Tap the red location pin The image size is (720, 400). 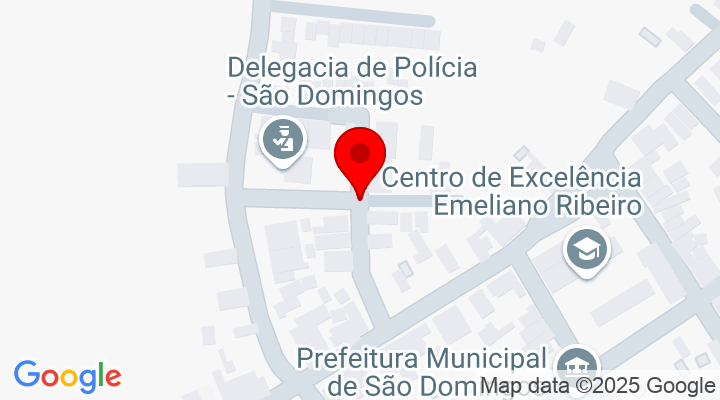pyautogui.click(x=360, y=158)
